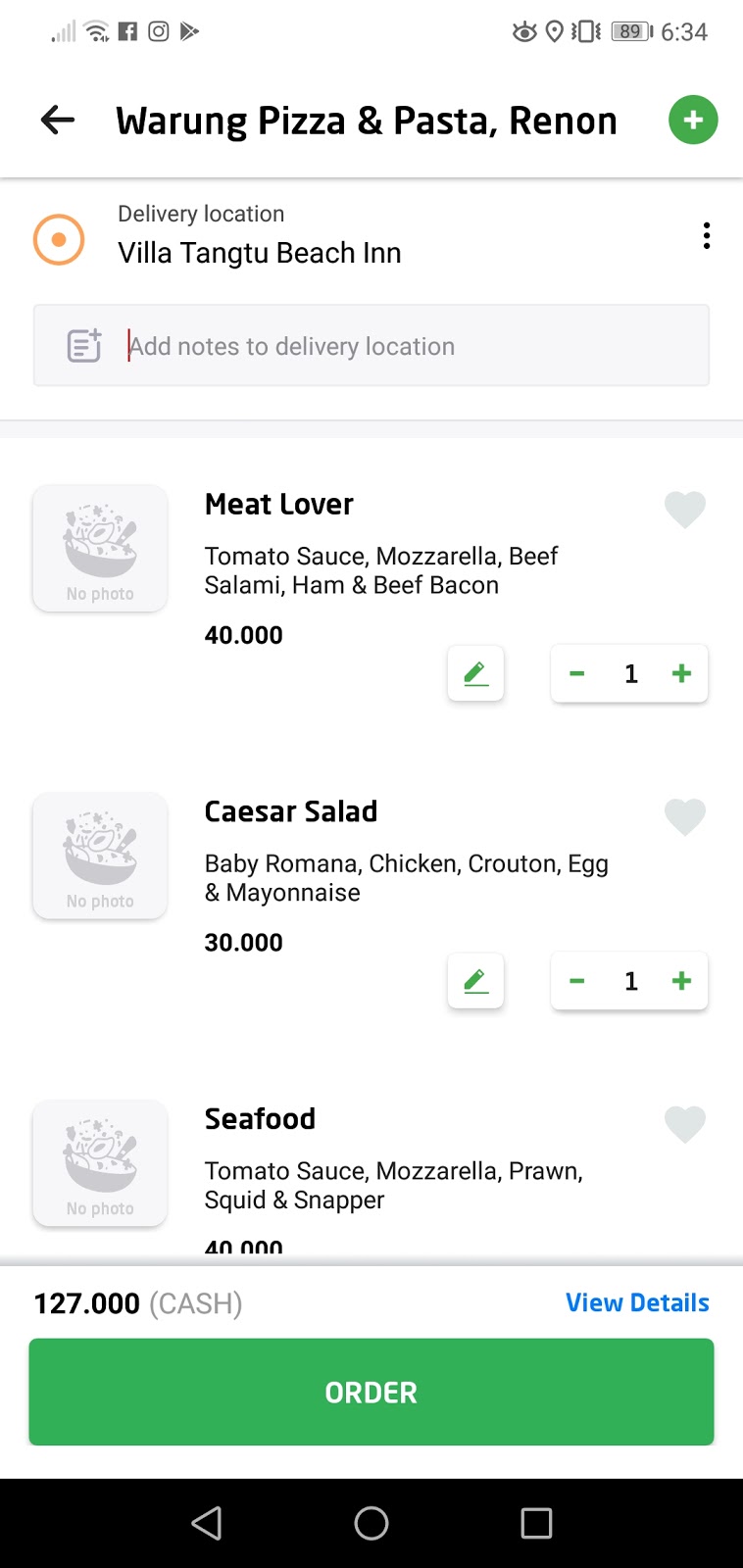Edit notes for Caesar Salad
The height and width of the screenshot is (1568, 743).
point(475,981)
